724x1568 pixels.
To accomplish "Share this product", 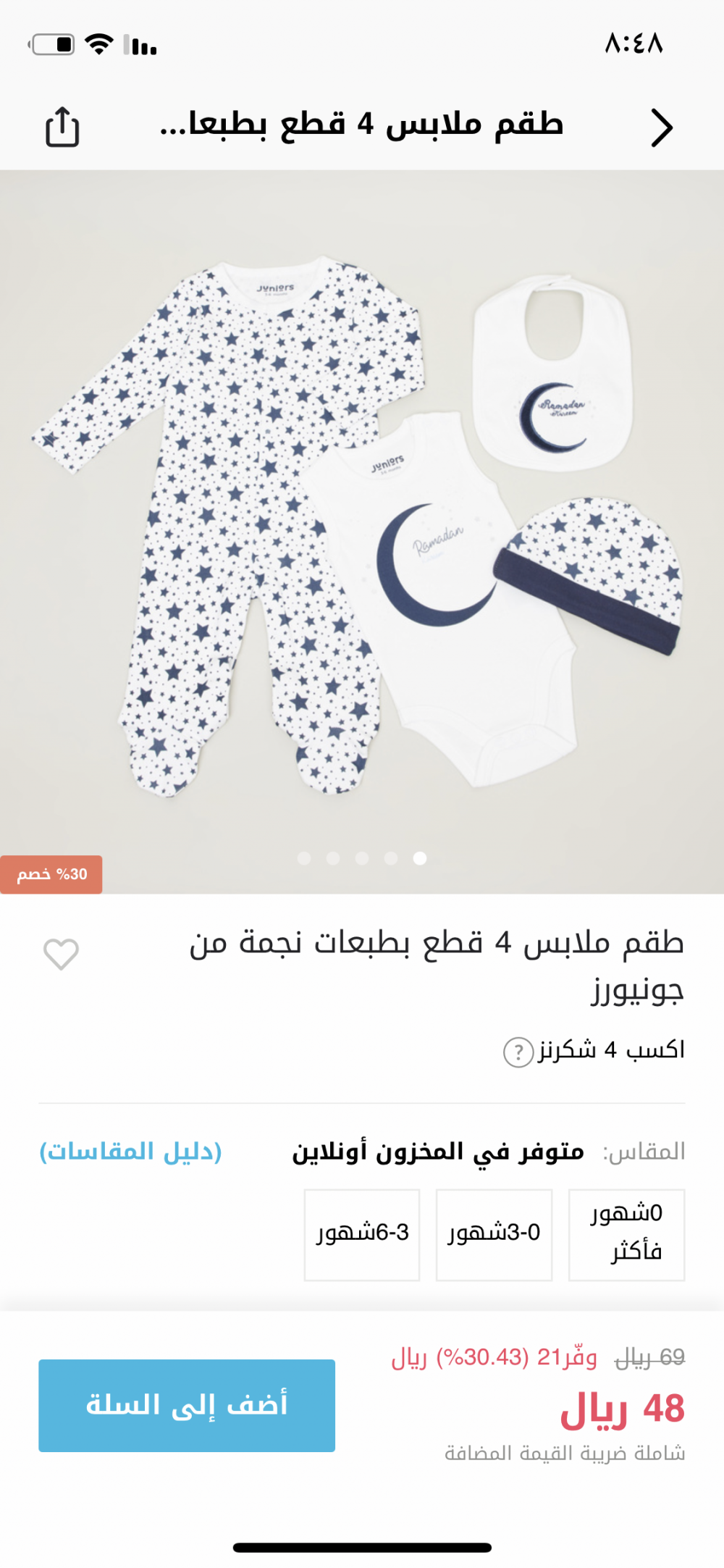I will pos(62,127).
